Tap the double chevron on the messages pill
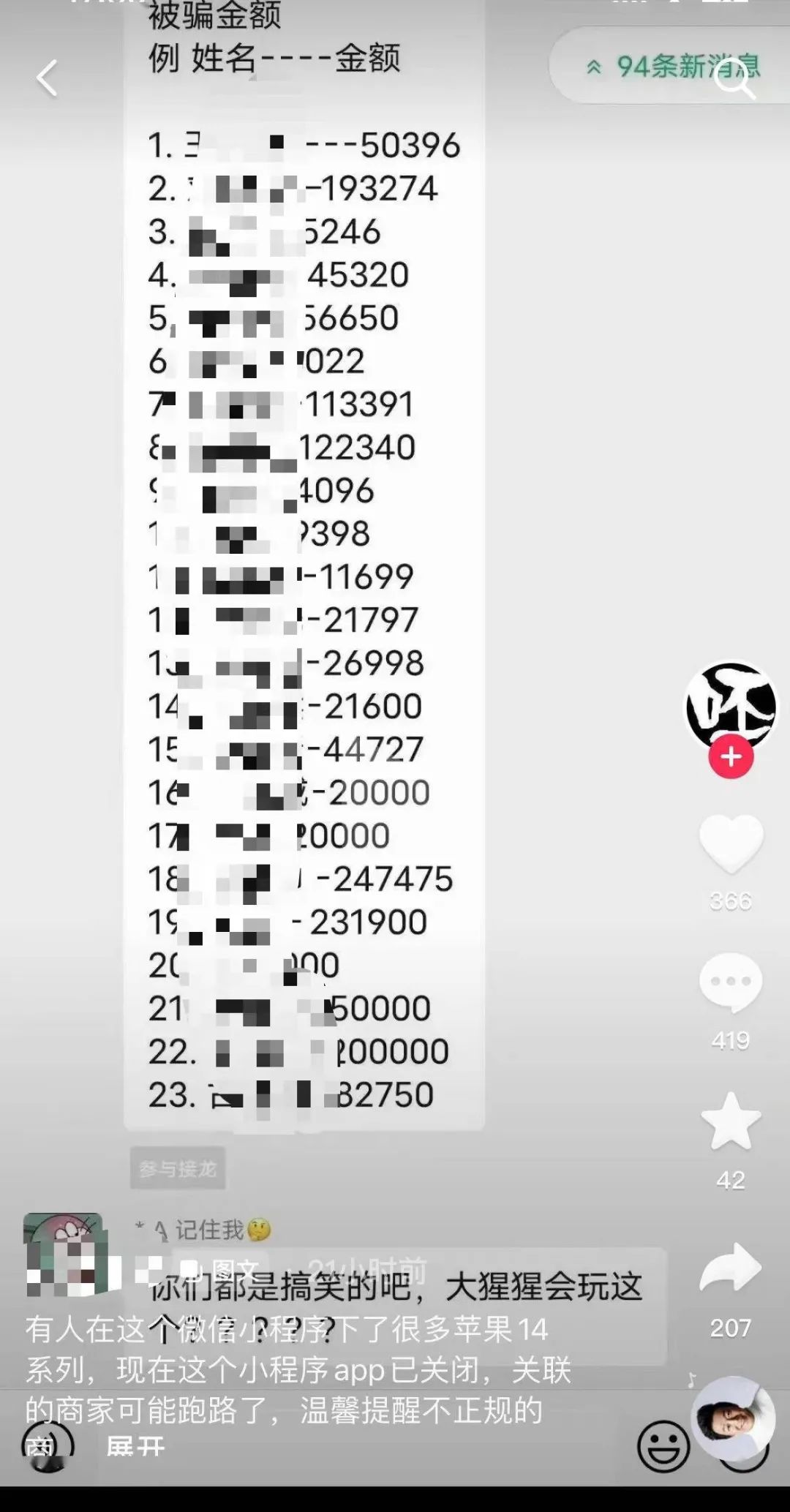Viewport: 790px width, 1512px height. click(x=594, y=67)
